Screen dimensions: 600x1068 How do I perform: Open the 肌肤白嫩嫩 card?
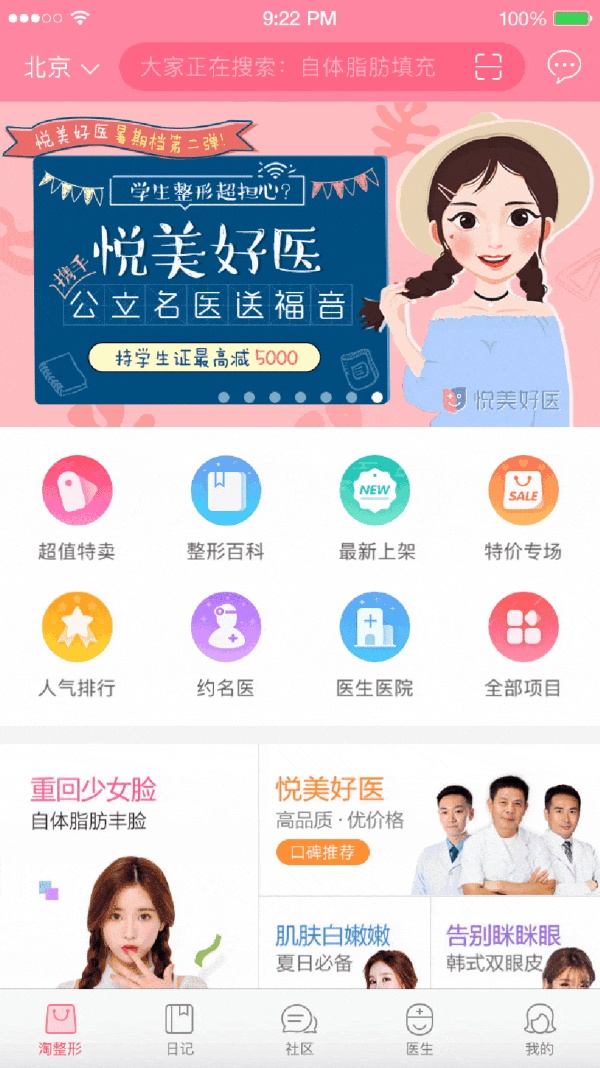tap(344, 945)
